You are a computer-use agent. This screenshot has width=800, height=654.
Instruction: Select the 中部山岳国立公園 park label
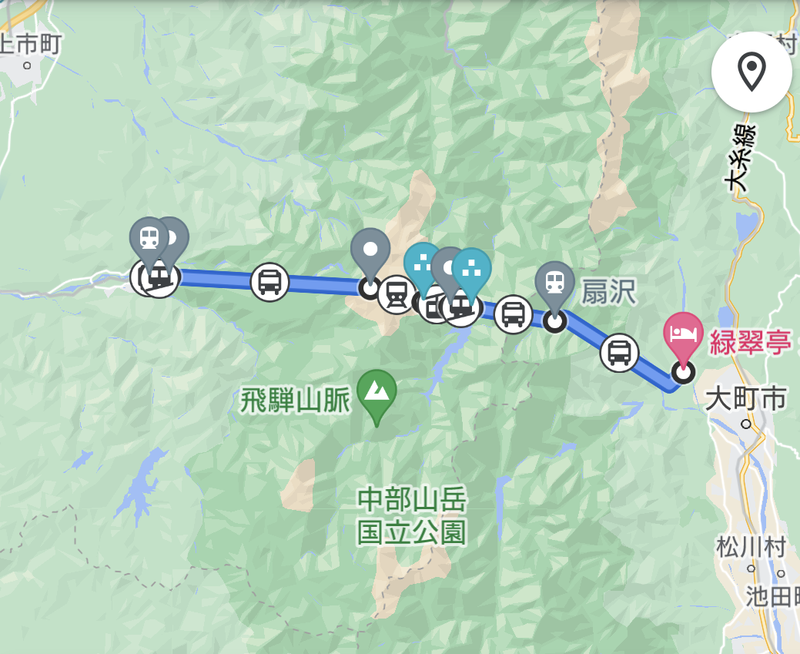coord(412,514)
